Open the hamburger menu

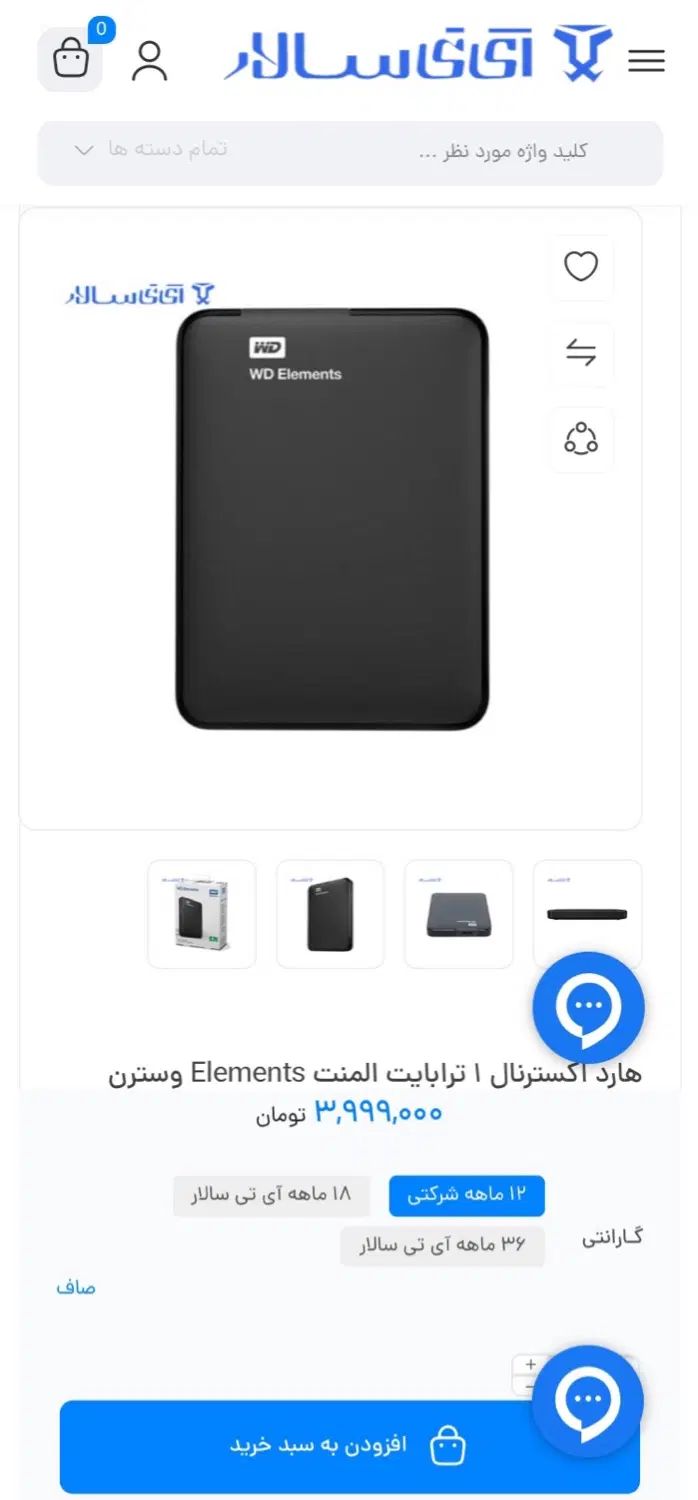tap(646, 61)
